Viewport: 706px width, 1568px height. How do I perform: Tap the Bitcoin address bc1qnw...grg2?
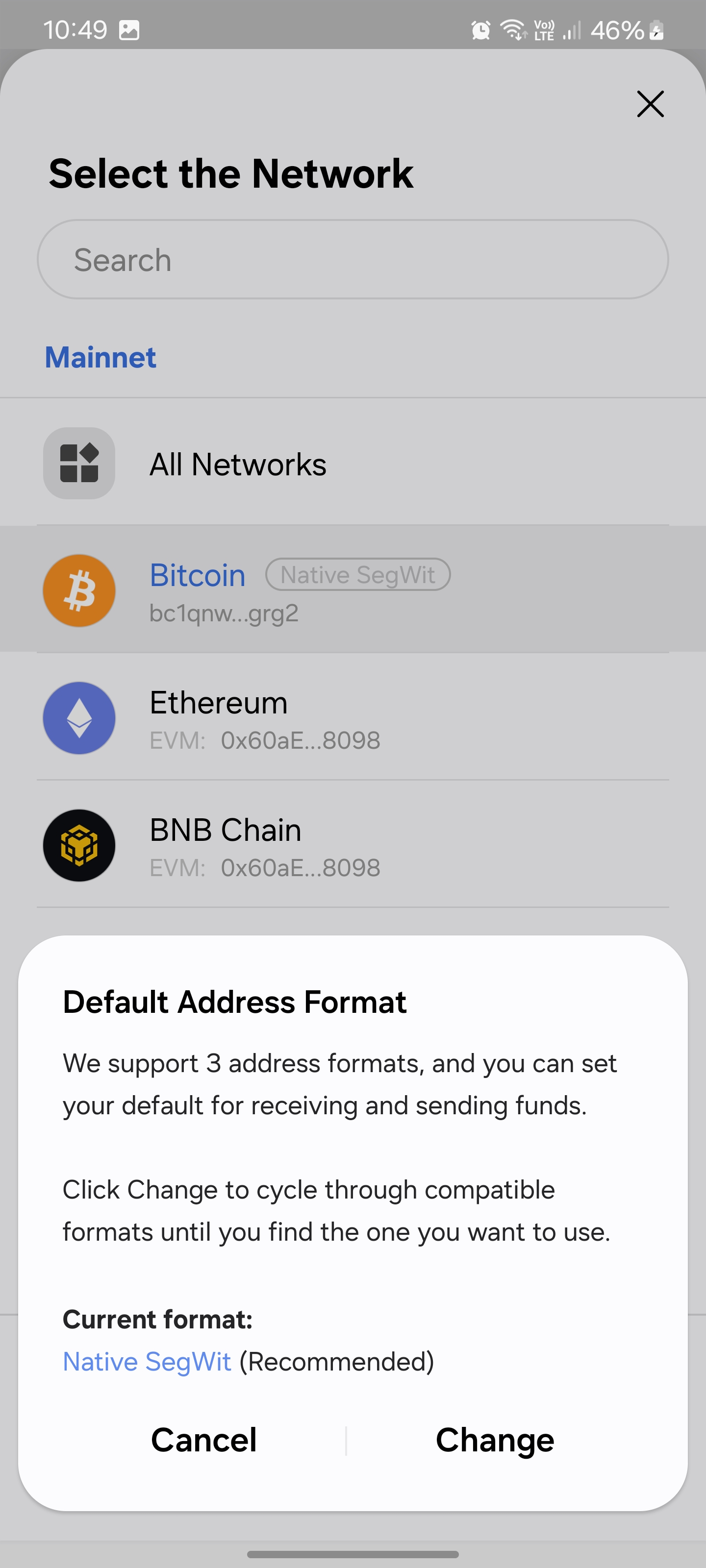click(x=224, y=613)
